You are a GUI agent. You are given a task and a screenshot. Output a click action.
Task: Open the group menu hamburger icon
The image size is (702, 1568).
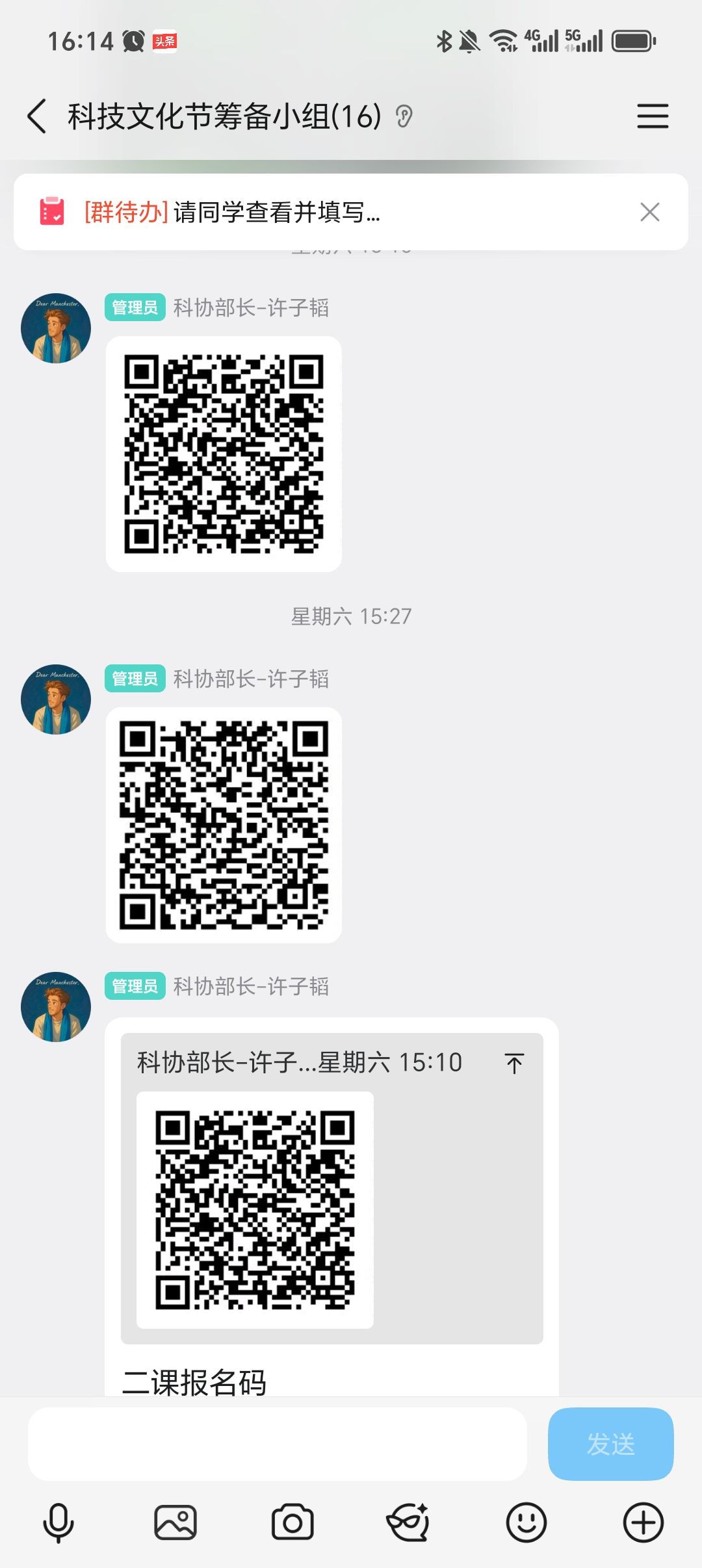coord(652,116)
